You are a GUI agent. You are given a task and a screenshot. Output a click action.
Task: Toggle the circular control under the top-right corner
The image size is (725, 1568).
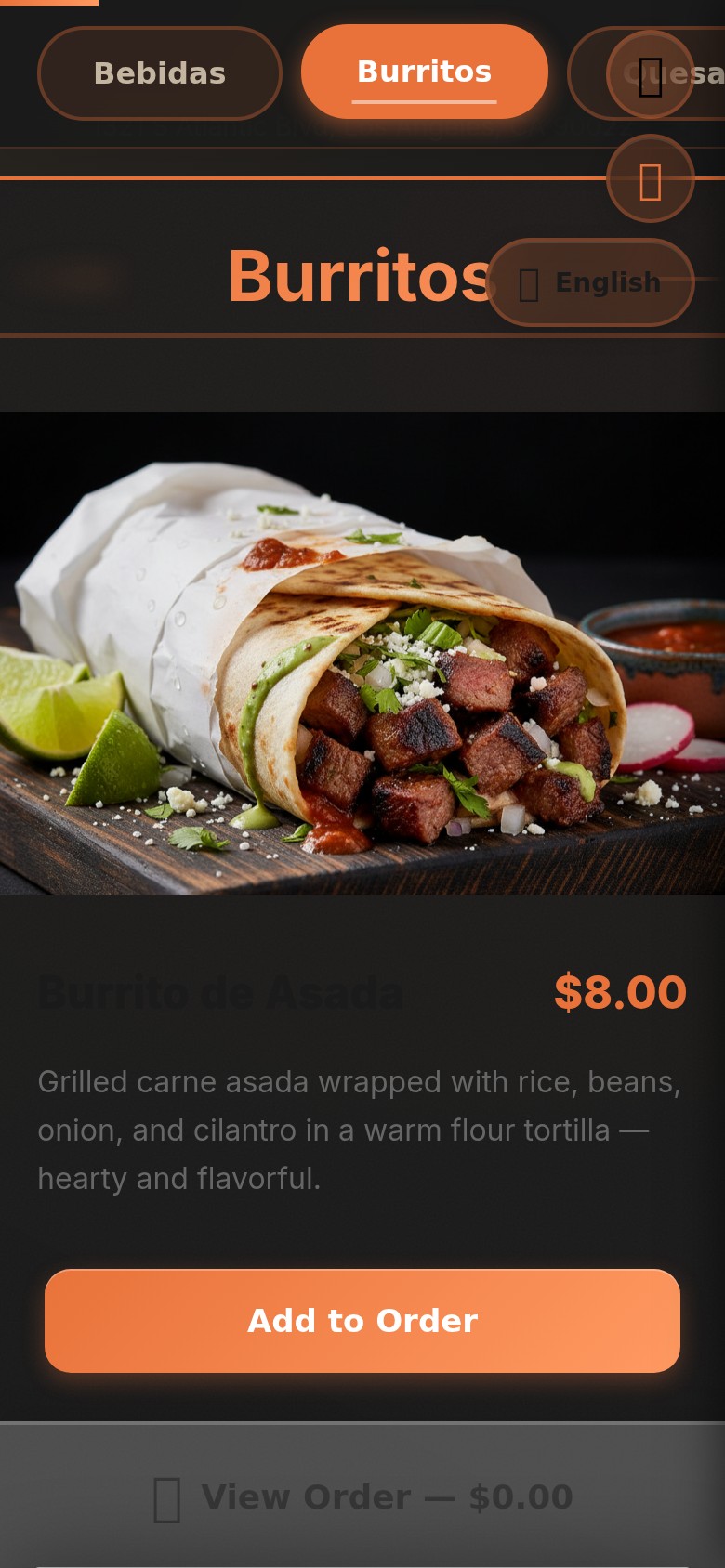point(651,178)
